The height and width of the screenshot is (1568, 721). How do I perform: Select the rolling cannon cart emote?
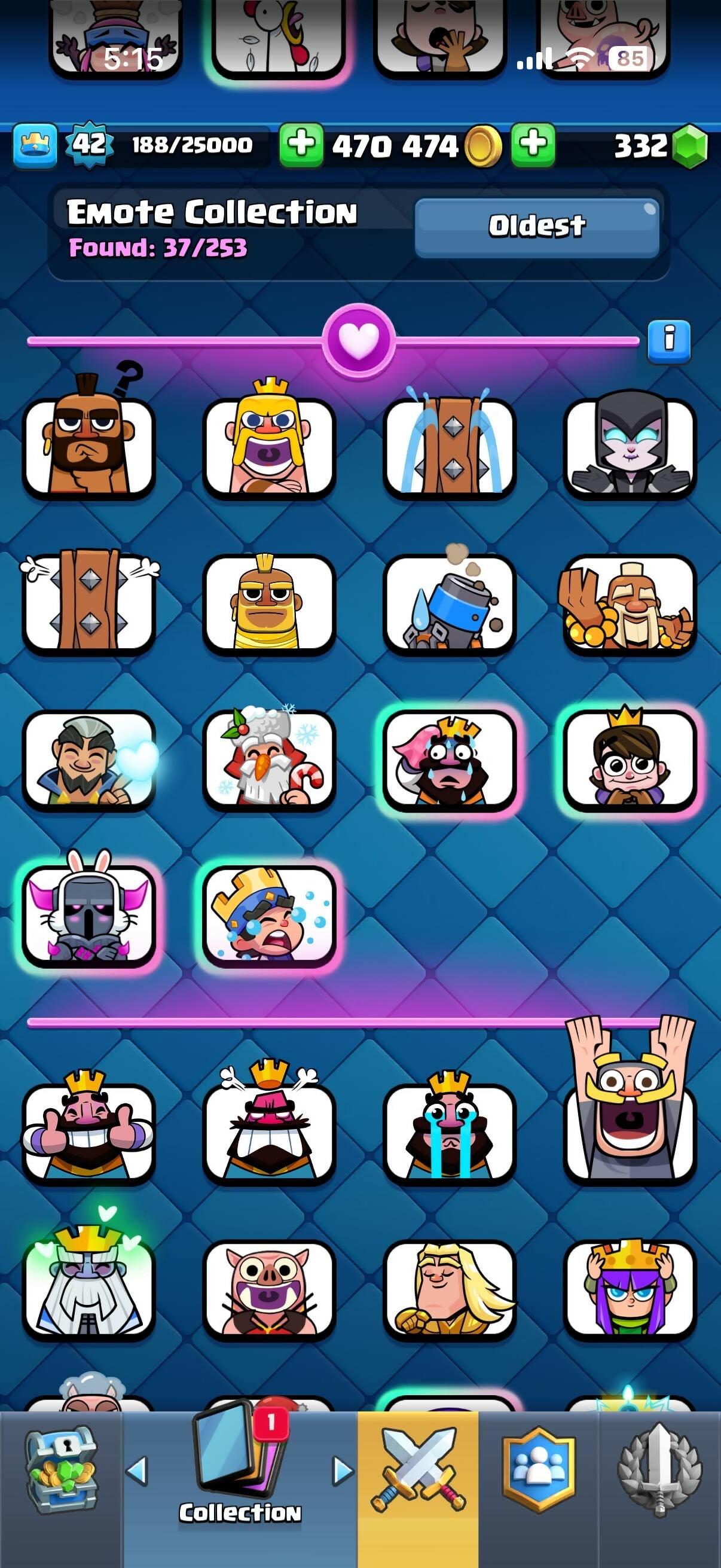pyautogui.click(x=449, y=603)
